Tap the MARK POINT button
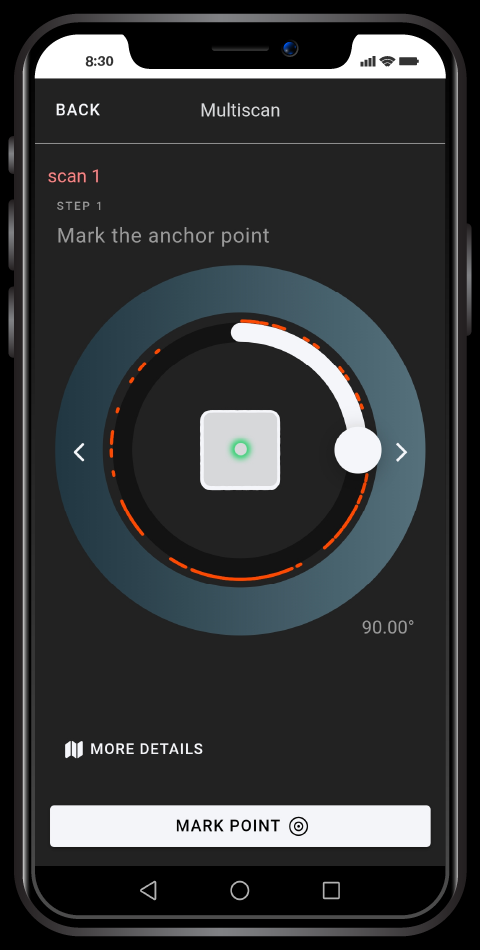The image size is (480, 950). (240, 826)
